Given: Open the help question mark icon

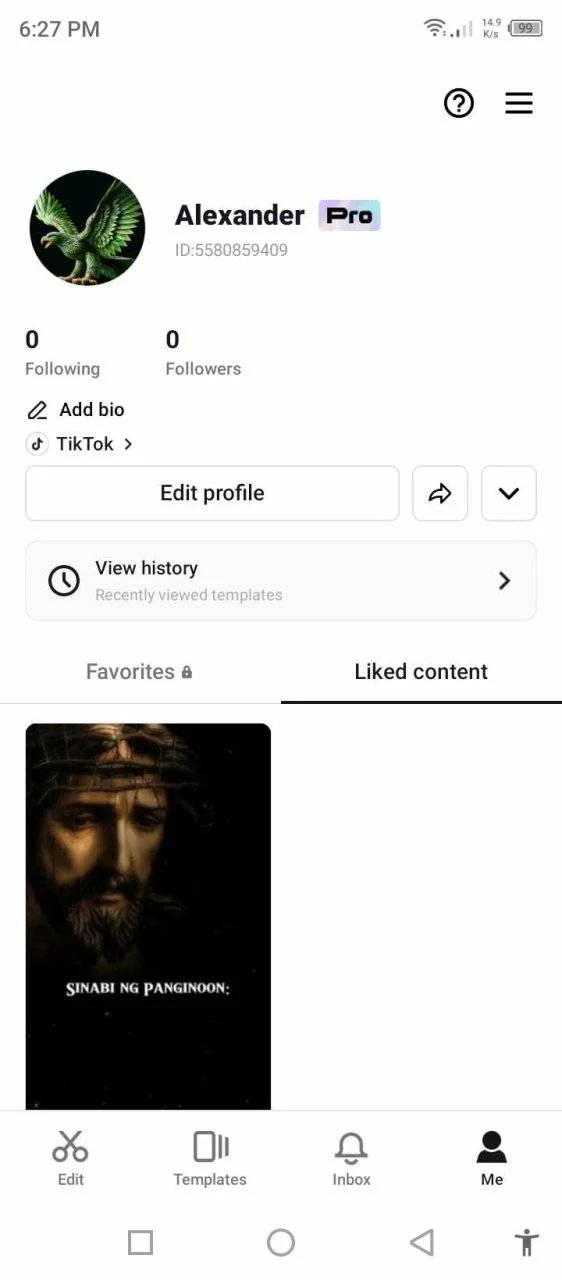Looking at the screenshot, I should [x=459, y=103].
